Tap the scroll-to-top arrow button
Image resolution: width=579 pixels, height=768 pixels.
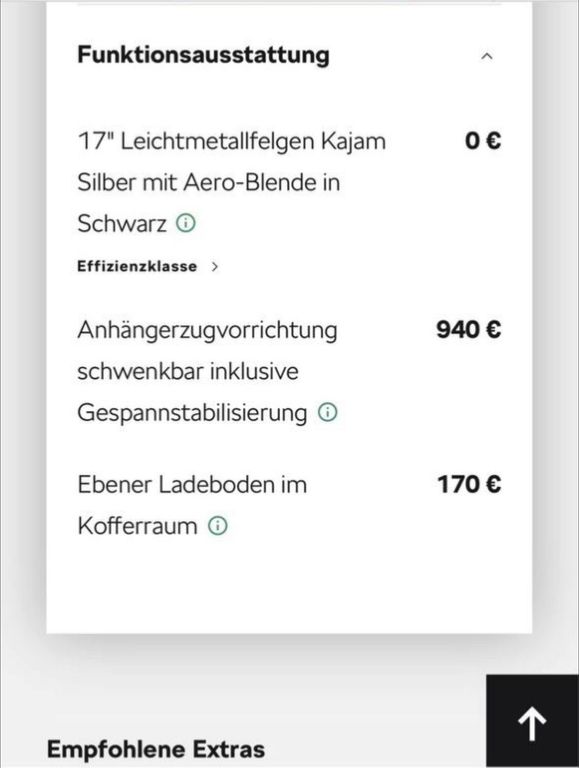coord(532,721)
